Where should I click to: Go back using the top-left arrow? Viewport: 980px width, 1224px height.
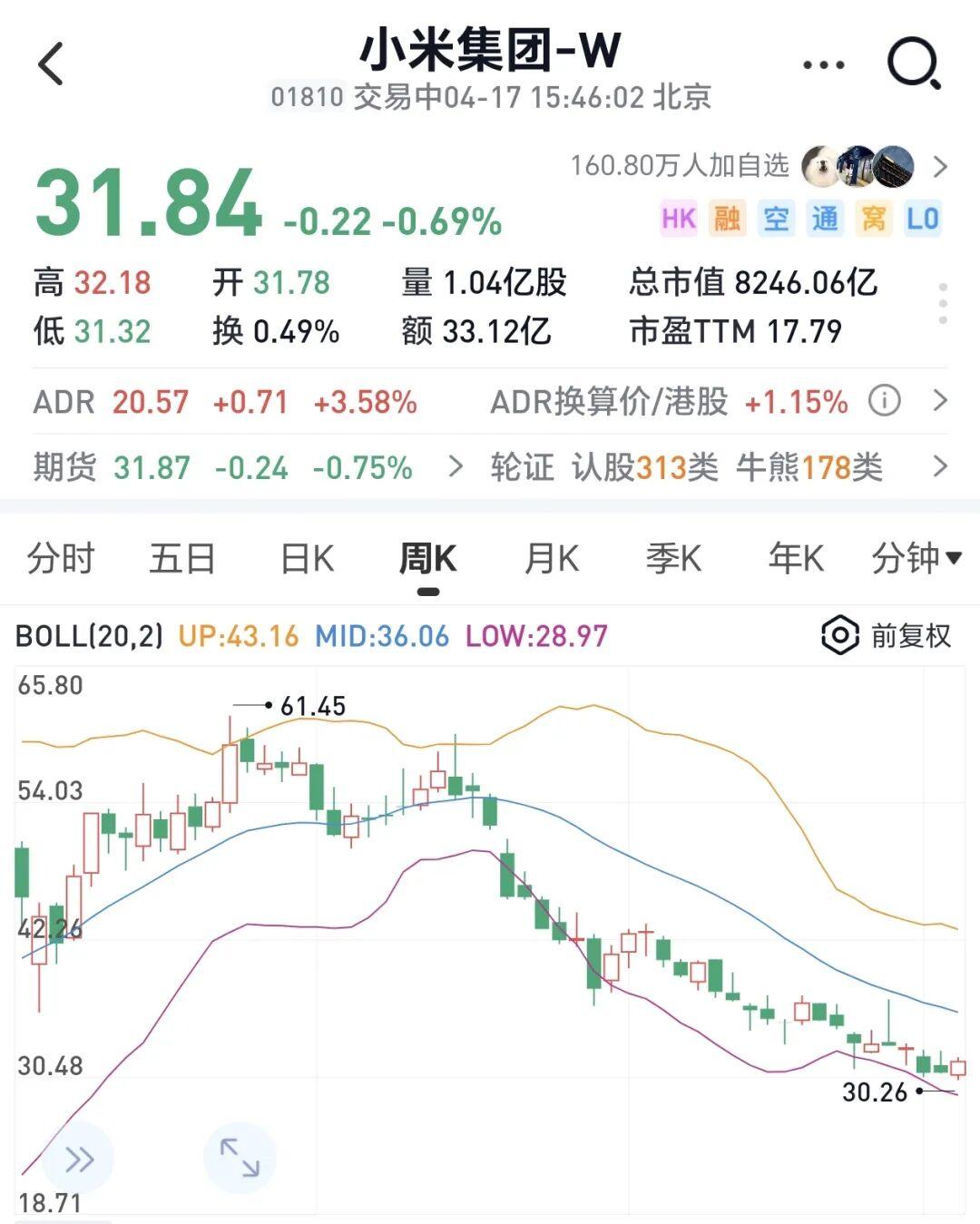click(52, 64)
